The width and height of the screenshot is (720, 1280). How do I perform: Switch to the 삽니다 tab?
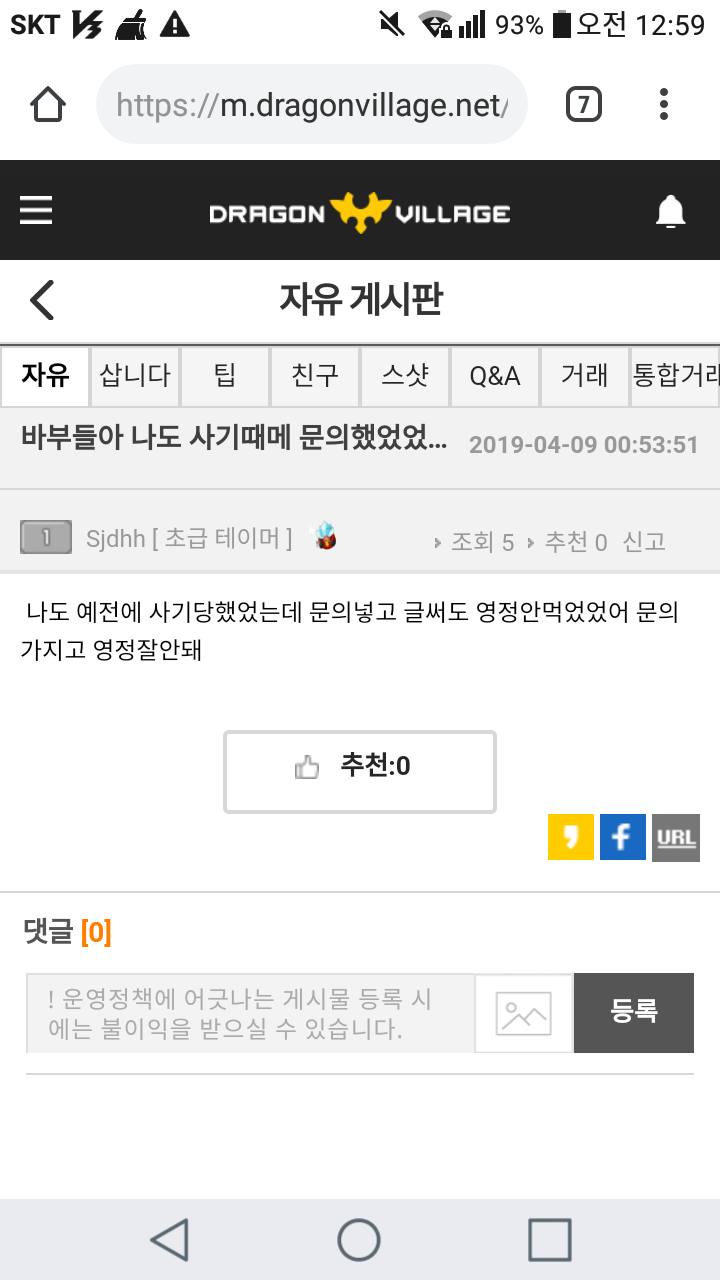click(x=135, y=376)
